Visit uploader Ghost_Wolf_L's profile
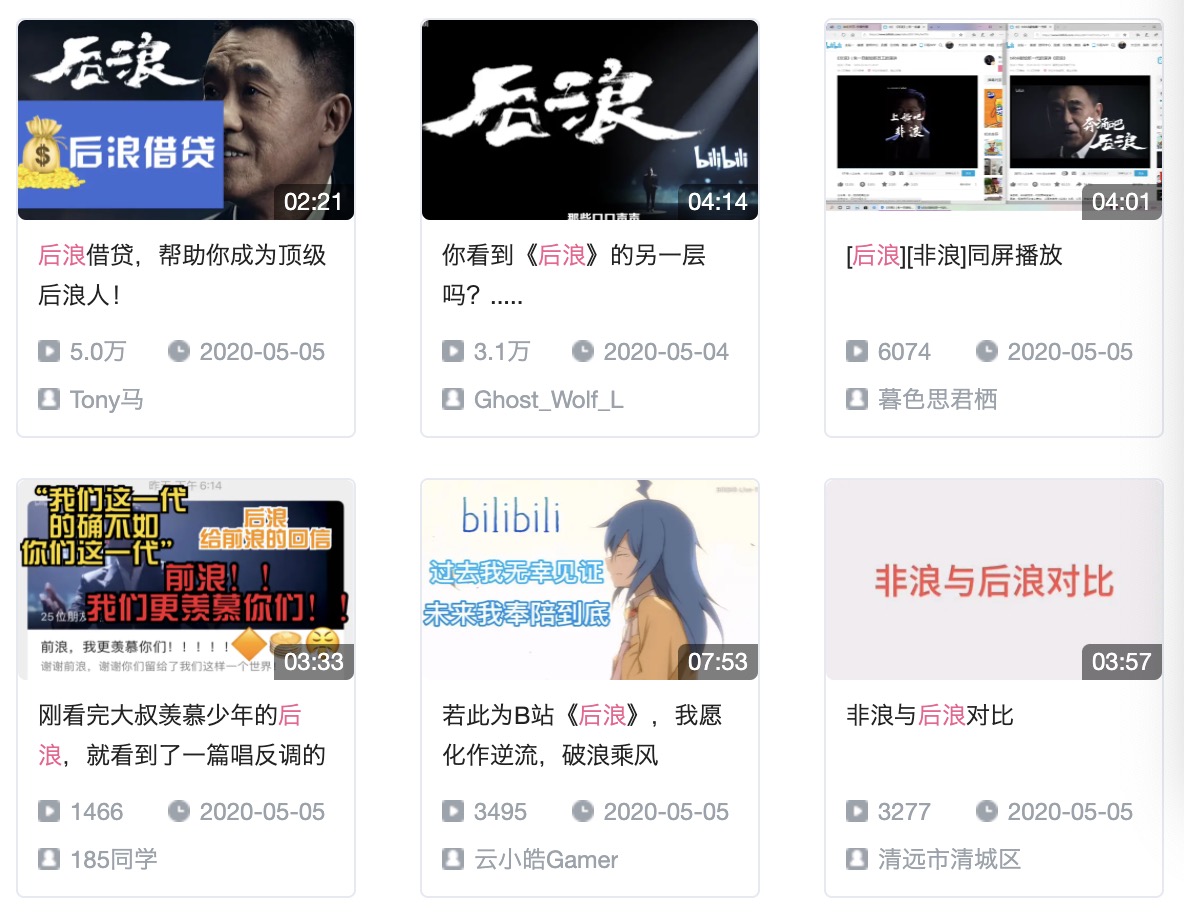The width and height of the screenshot is (1184, 914). (548, 400)
